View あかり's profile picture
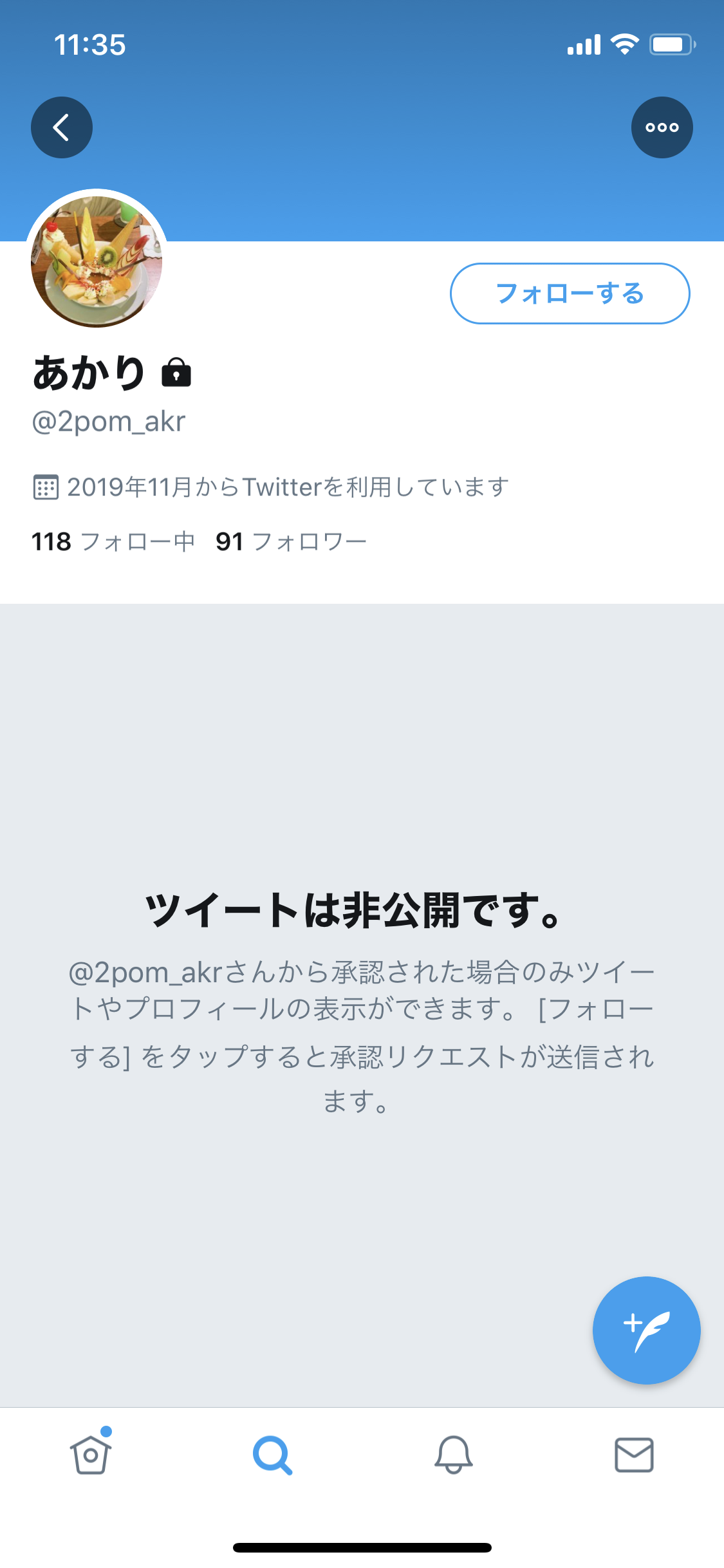This screenshot has width=724, height=1568. [97, 261]
